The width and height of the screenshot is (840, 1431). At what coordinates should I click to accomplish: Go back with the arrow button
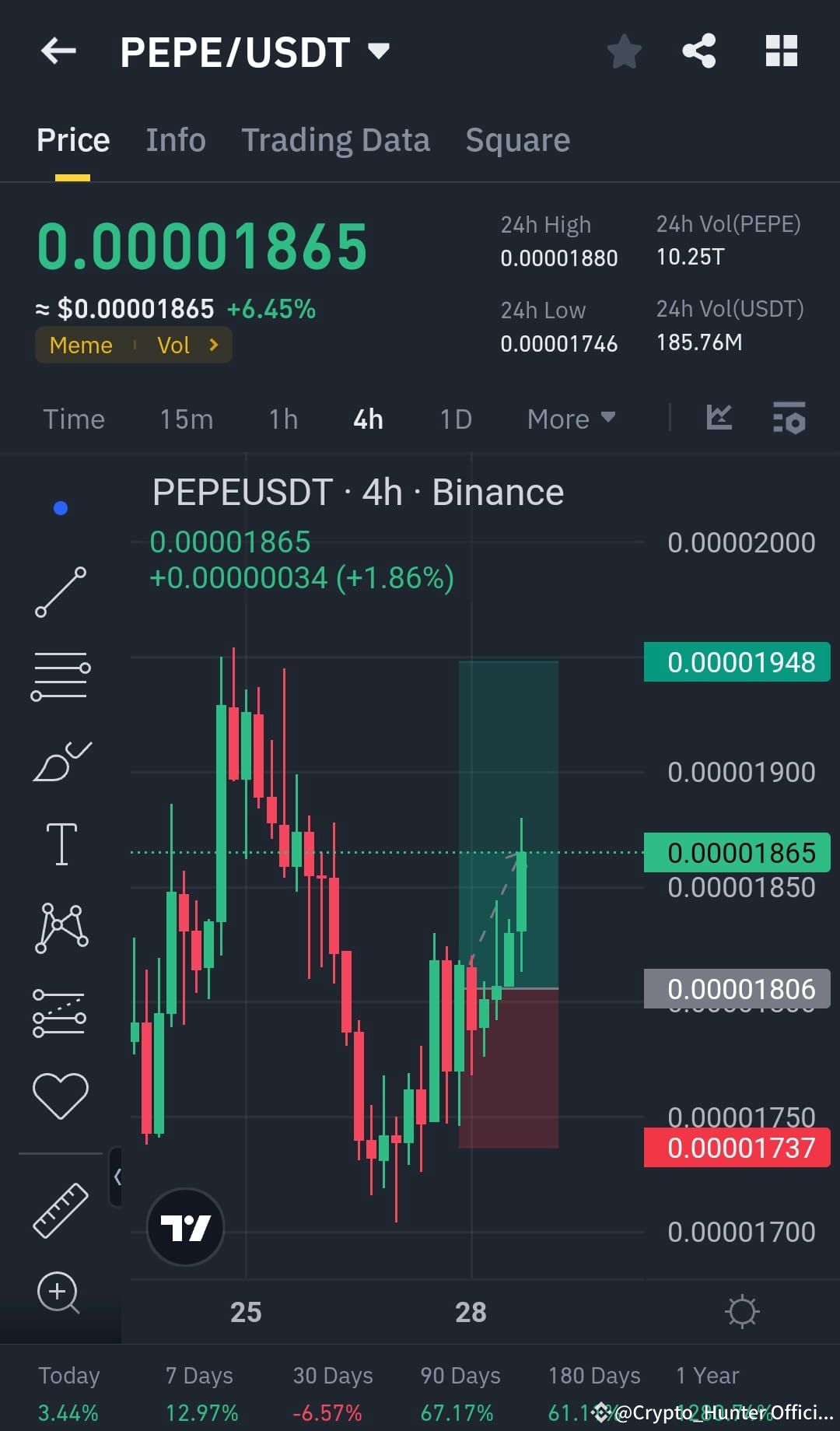tap(58, 51)
